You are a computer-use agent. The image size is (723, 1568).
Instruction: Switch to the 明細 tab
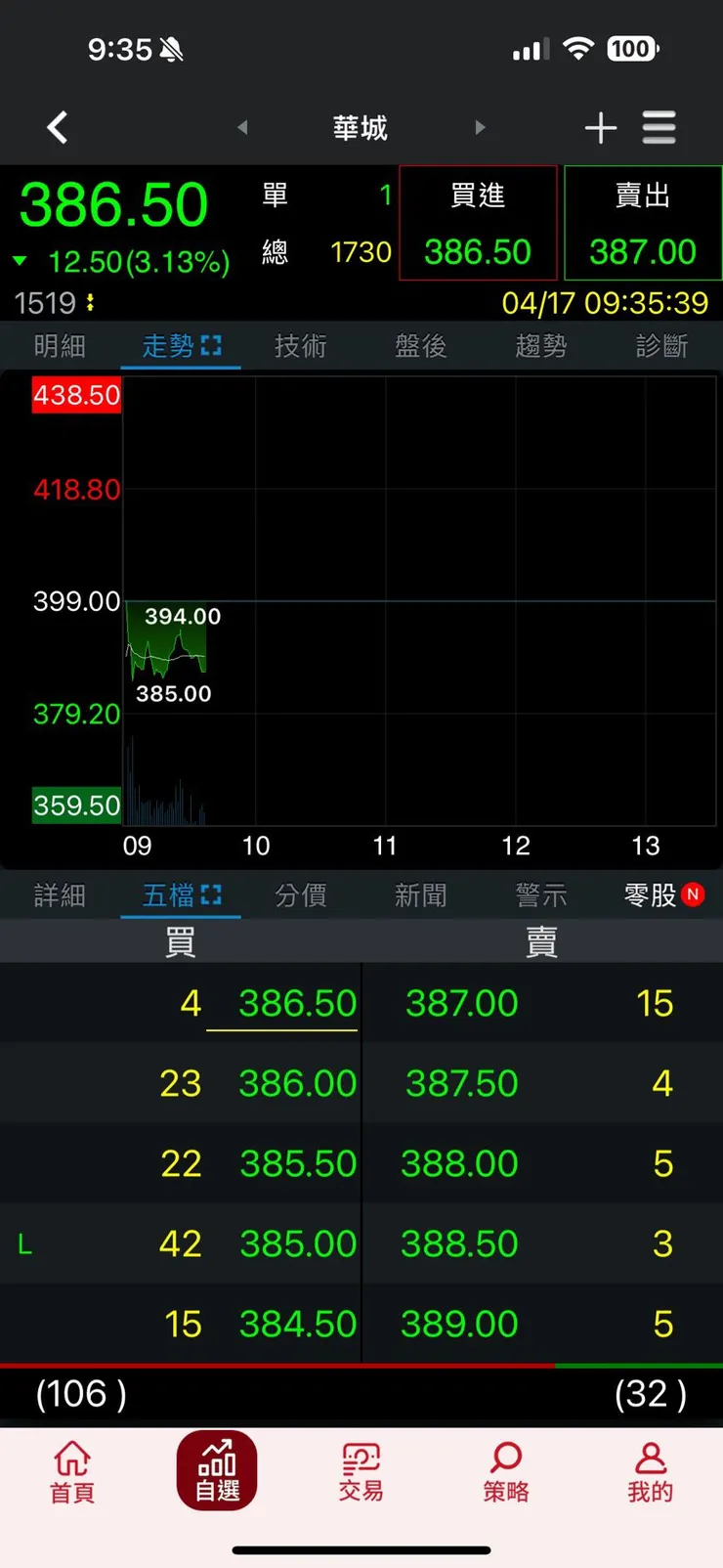point(60,346)
